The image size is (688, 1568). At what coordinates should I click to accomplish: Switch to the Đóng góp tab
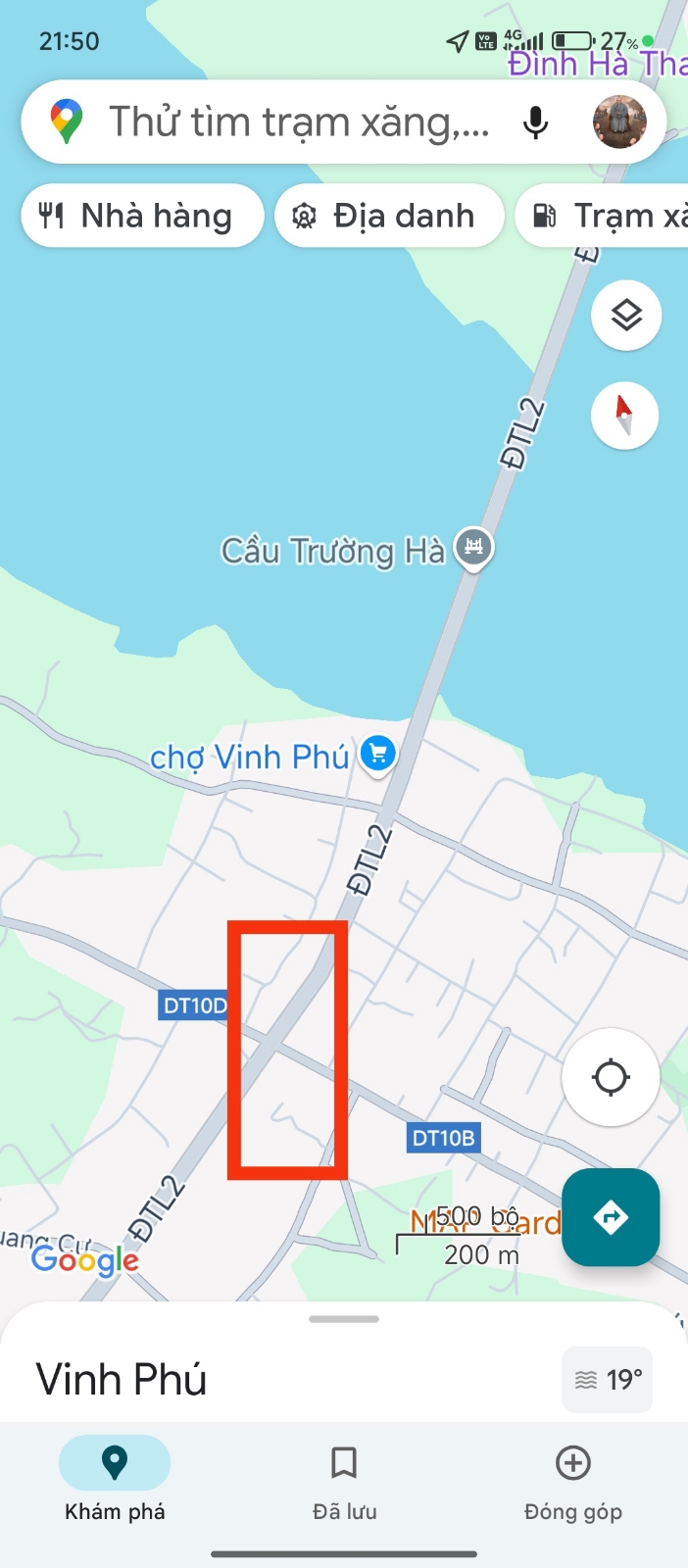573,1479
